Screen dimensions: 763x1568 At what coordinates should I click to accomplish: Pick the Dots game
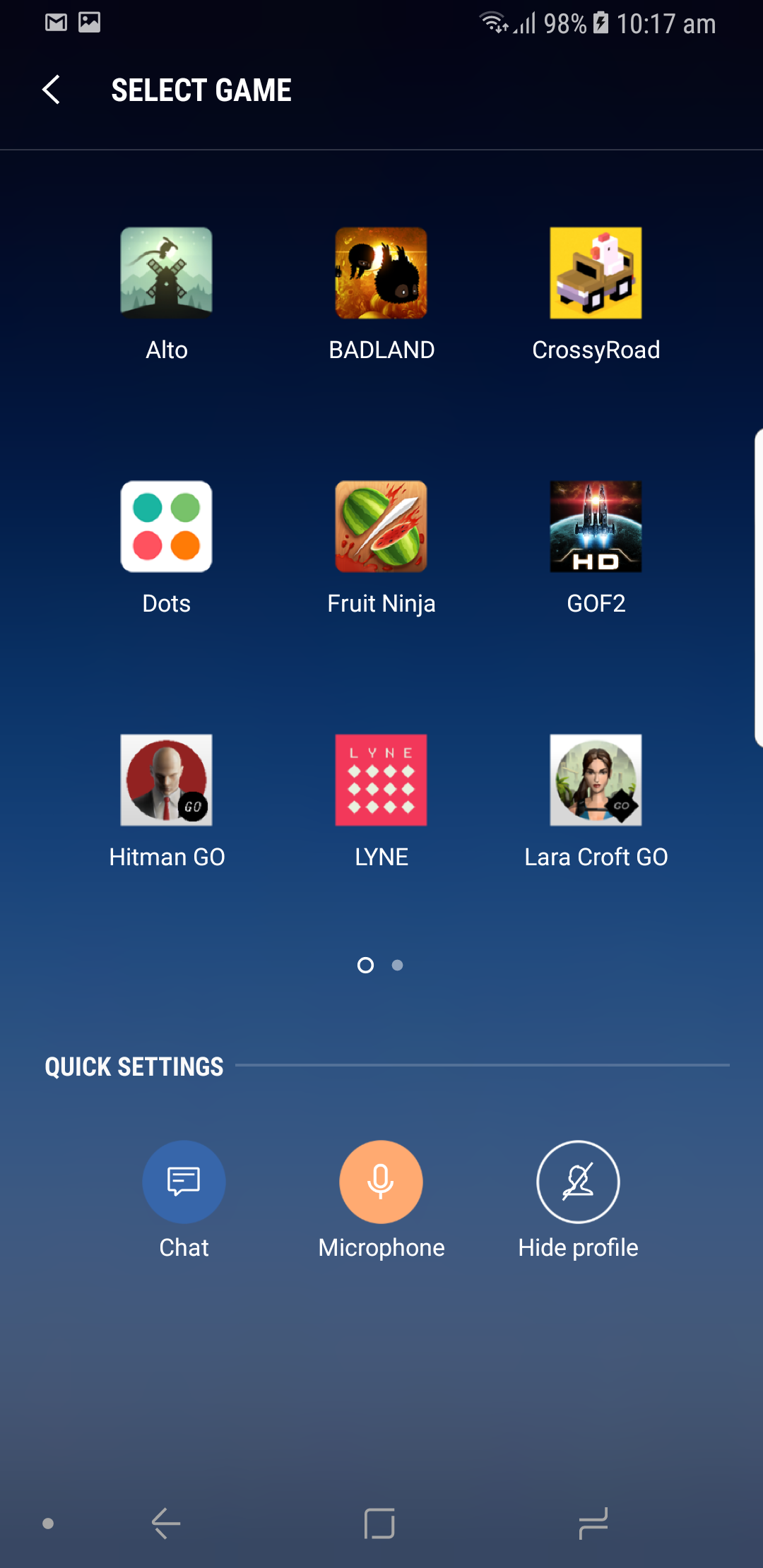[167, 527]
